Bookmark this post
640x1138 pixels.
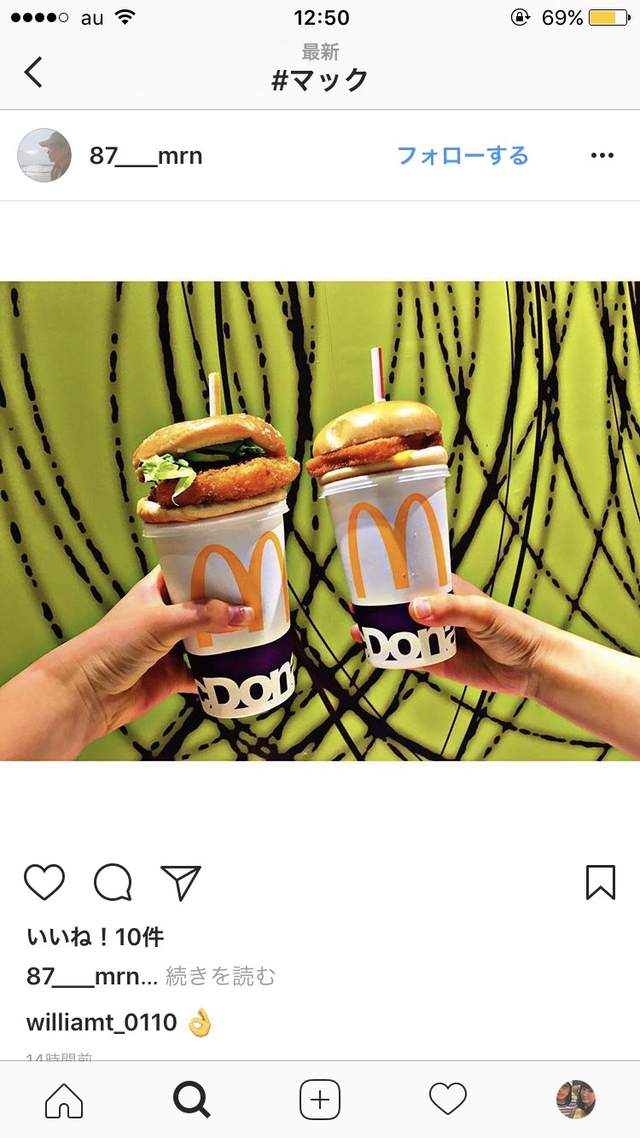pos(600,882)
